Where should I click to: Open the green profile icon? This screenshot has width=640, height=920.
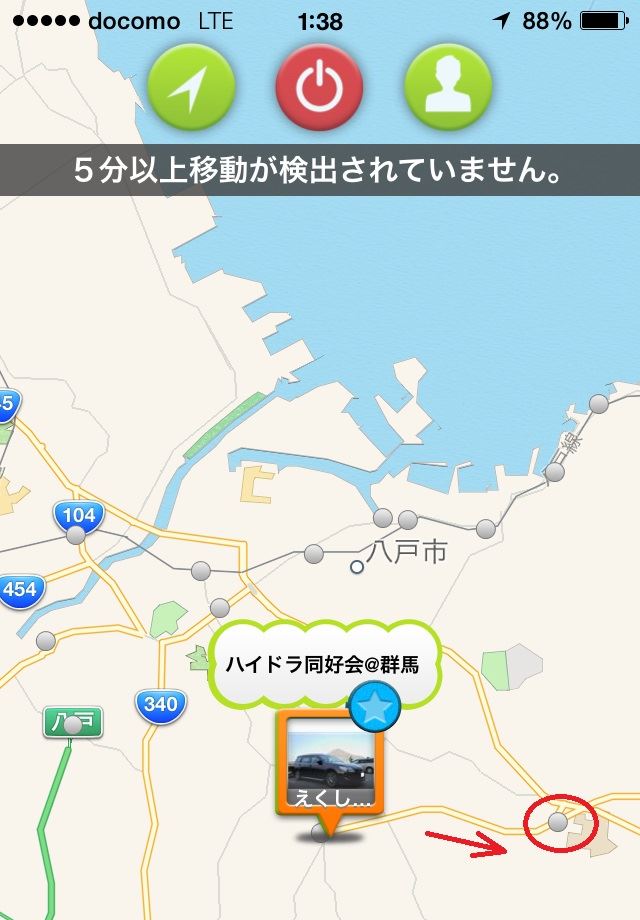tap(447, 88)
